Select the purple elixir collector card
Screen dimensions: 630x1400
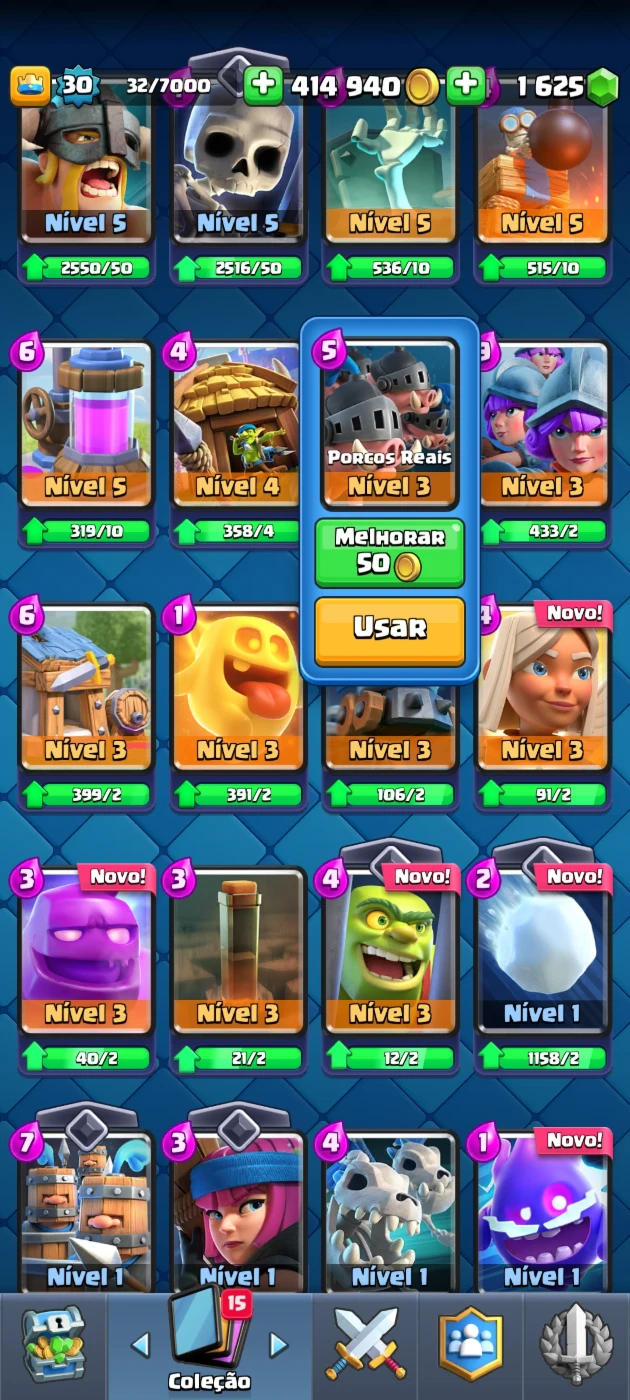click(x=86, y=425)
